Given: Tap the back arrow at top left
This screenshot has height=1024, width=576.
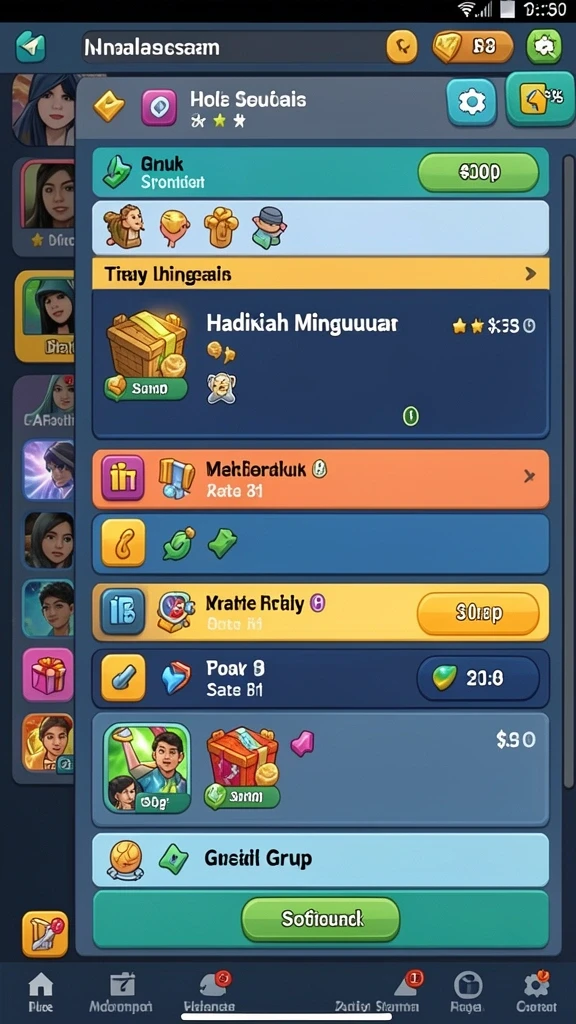Looking at the screenshot, I should tap(29, 46).
